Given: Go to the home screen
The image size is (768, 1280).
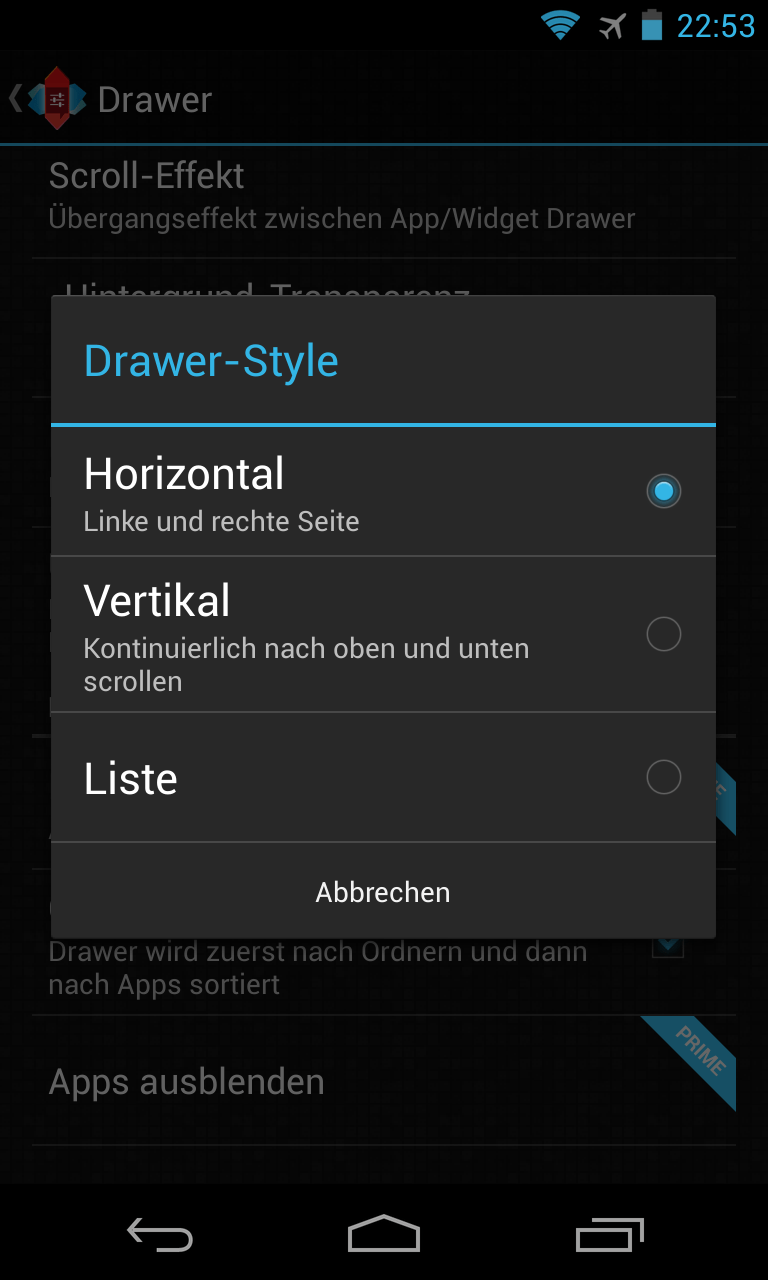Looking at the screenshot, I should [x=383, y=1234].
